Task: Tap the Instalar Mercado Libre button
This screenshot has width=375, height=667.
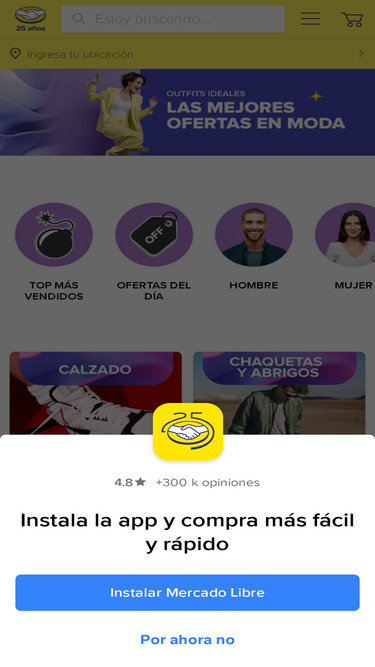Action: pos(188,592)
